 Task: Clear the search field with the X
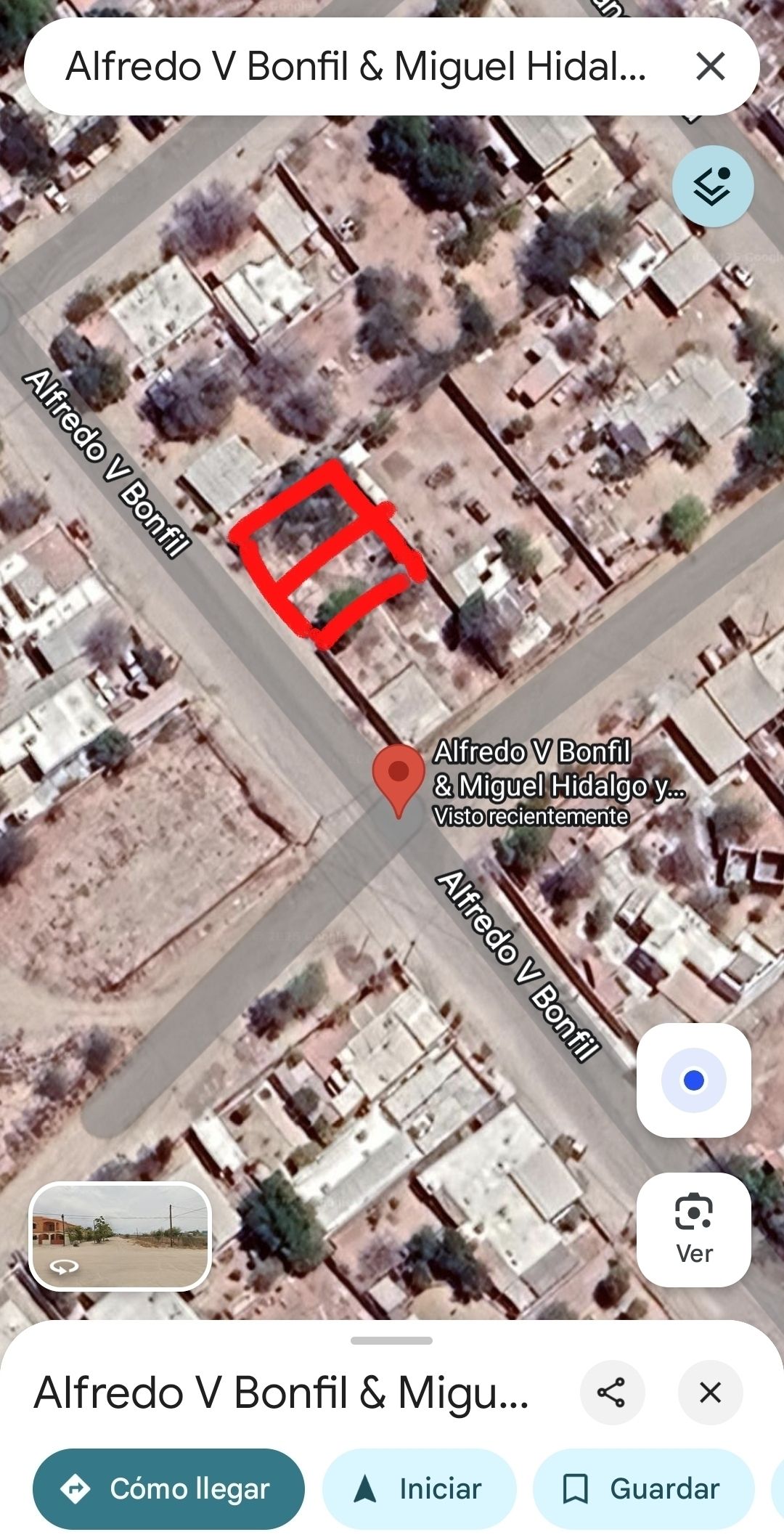tap(710, 67)
